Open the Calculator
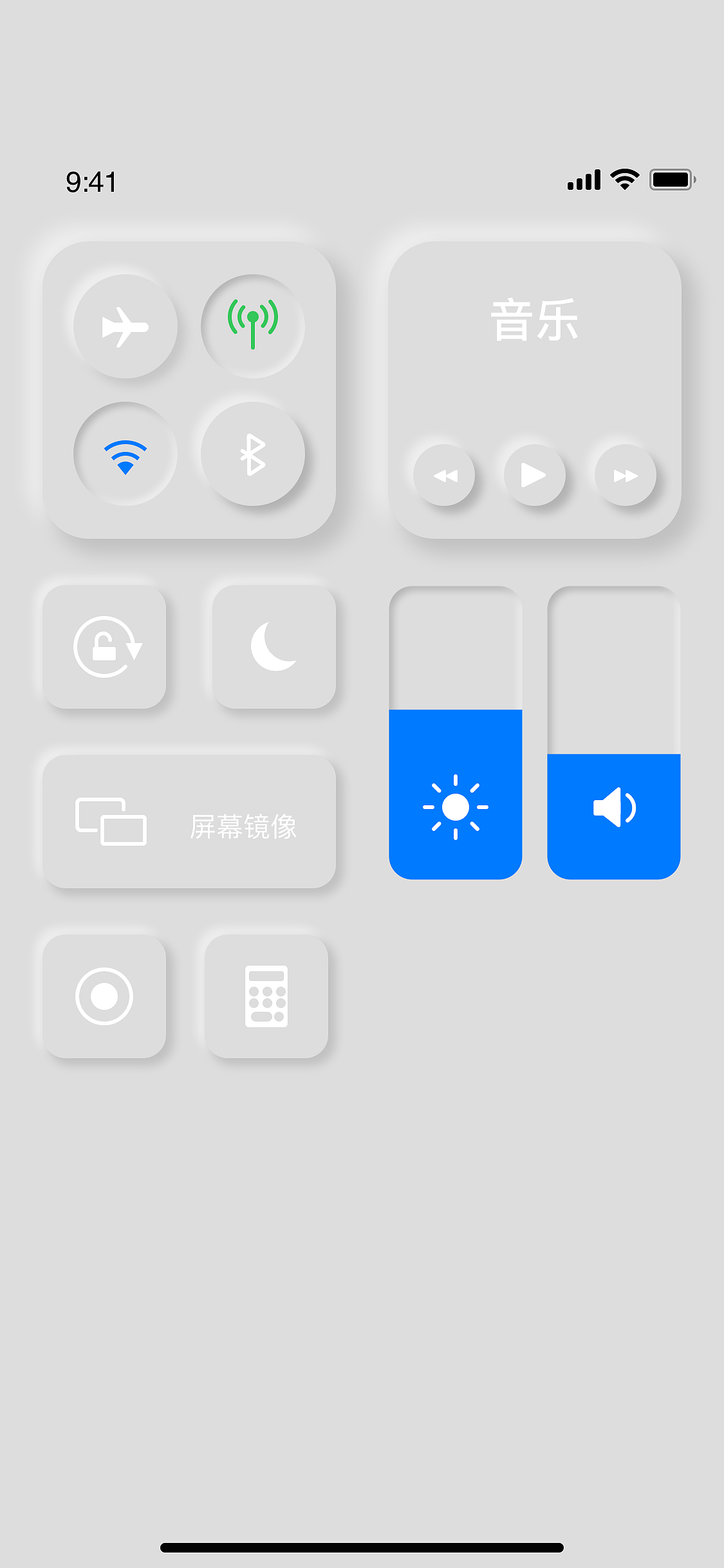Screen dimensions: 724x1568 [x=268, y=996]
